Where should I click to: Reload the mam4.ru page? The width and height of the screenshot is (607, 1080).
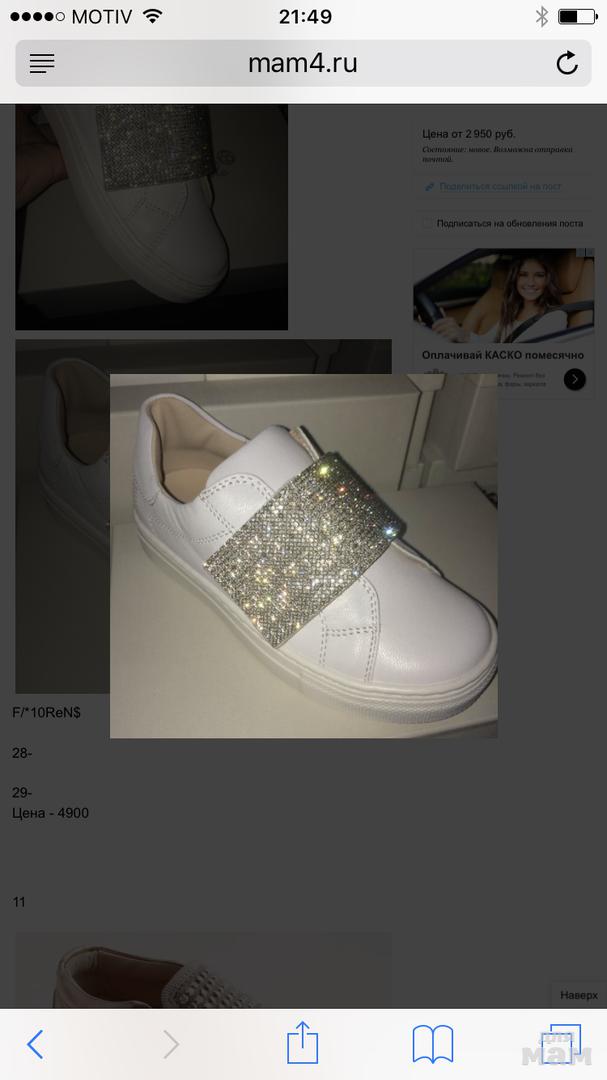pyautogui.click(x=567, y=64)
